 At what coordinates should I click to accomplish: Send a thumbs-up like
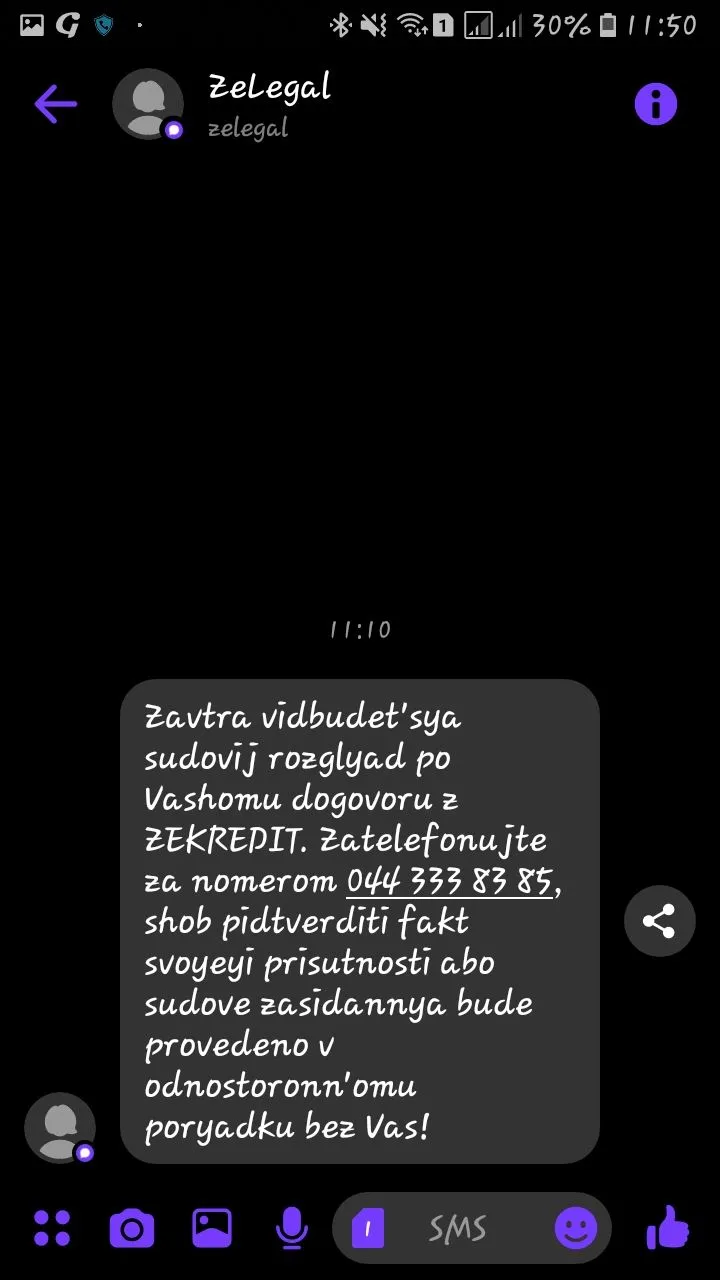click(668, 1226)
